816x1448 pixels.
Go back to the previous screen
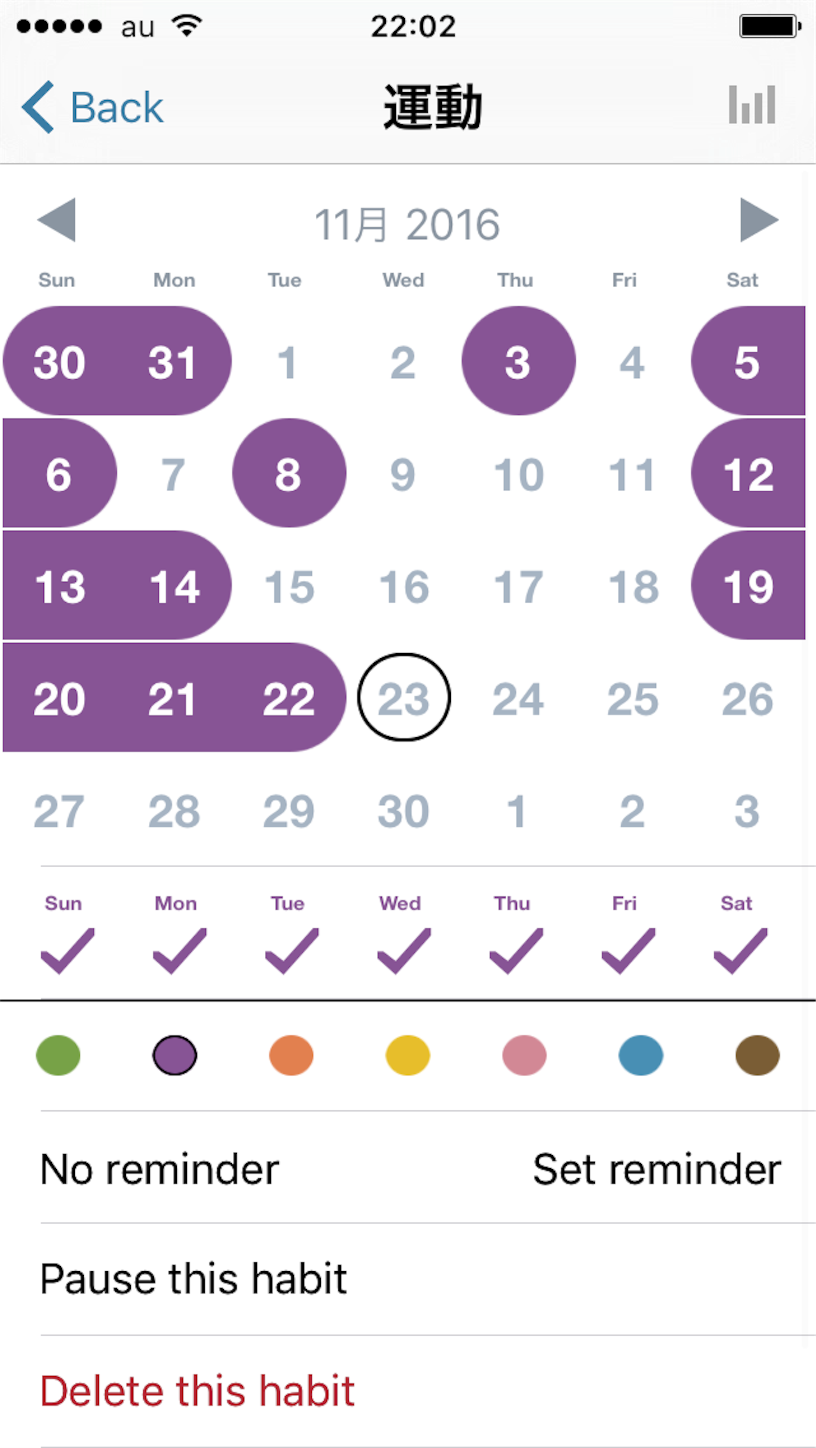coord(92,107)
